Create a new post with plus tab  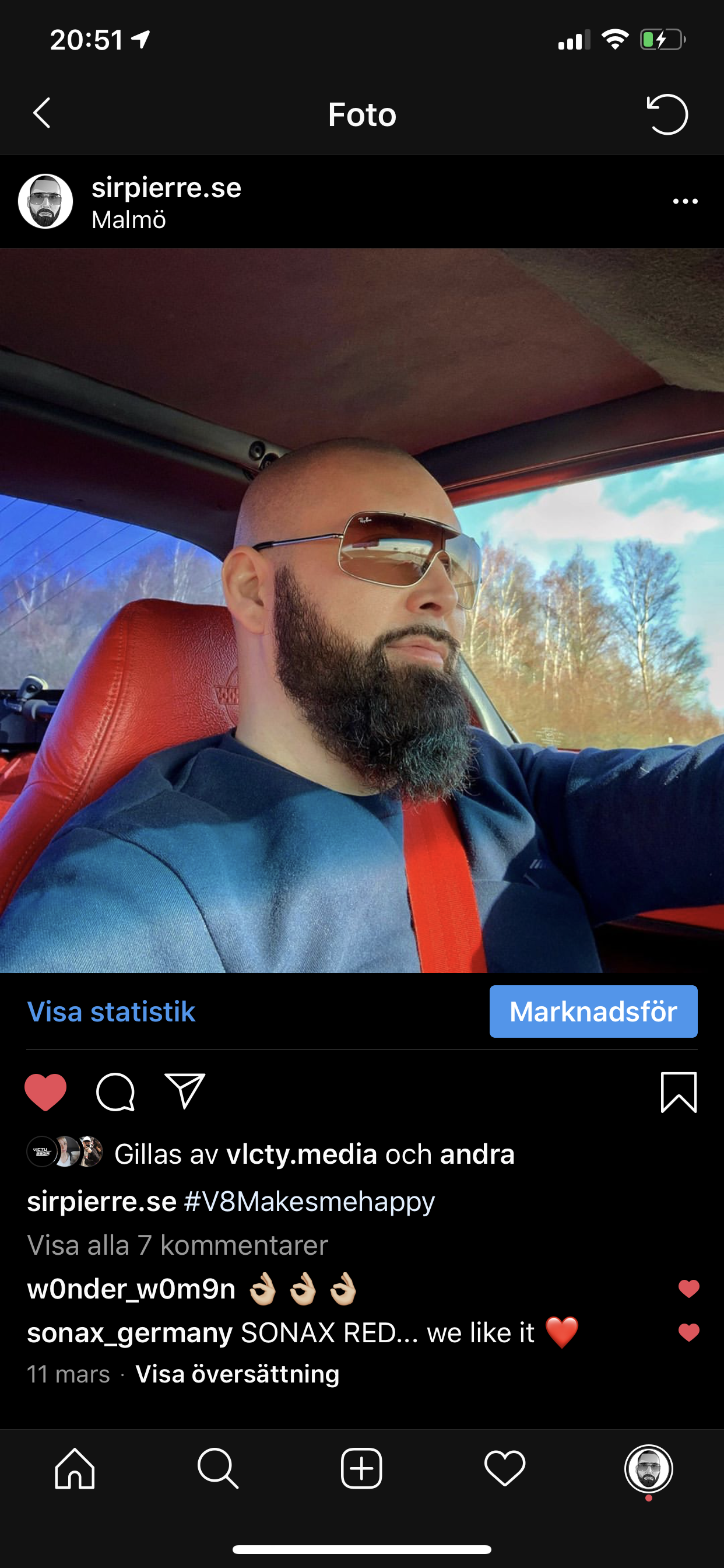(361, 1468)
